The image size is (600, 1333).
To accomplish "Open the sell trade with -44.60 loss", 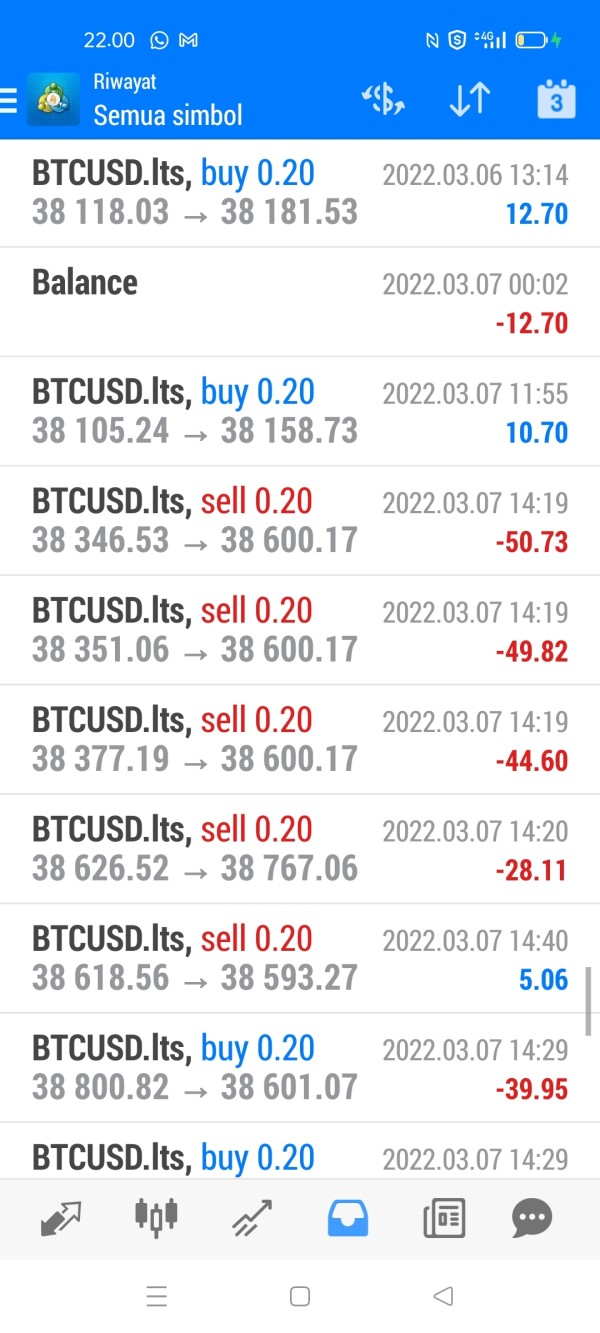I will click(x=300, y=739).
